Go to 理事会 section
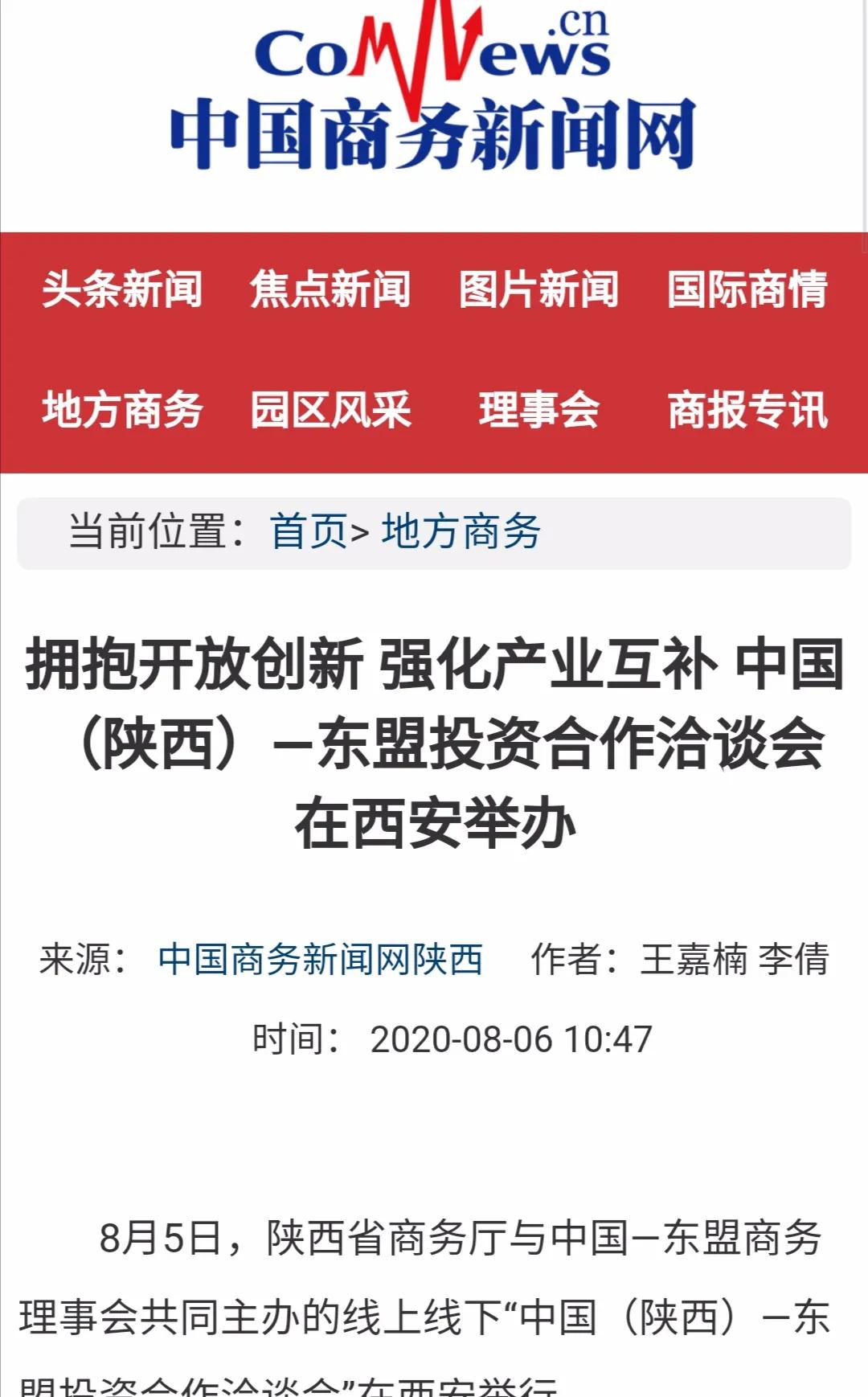 (x=538, y=410)
